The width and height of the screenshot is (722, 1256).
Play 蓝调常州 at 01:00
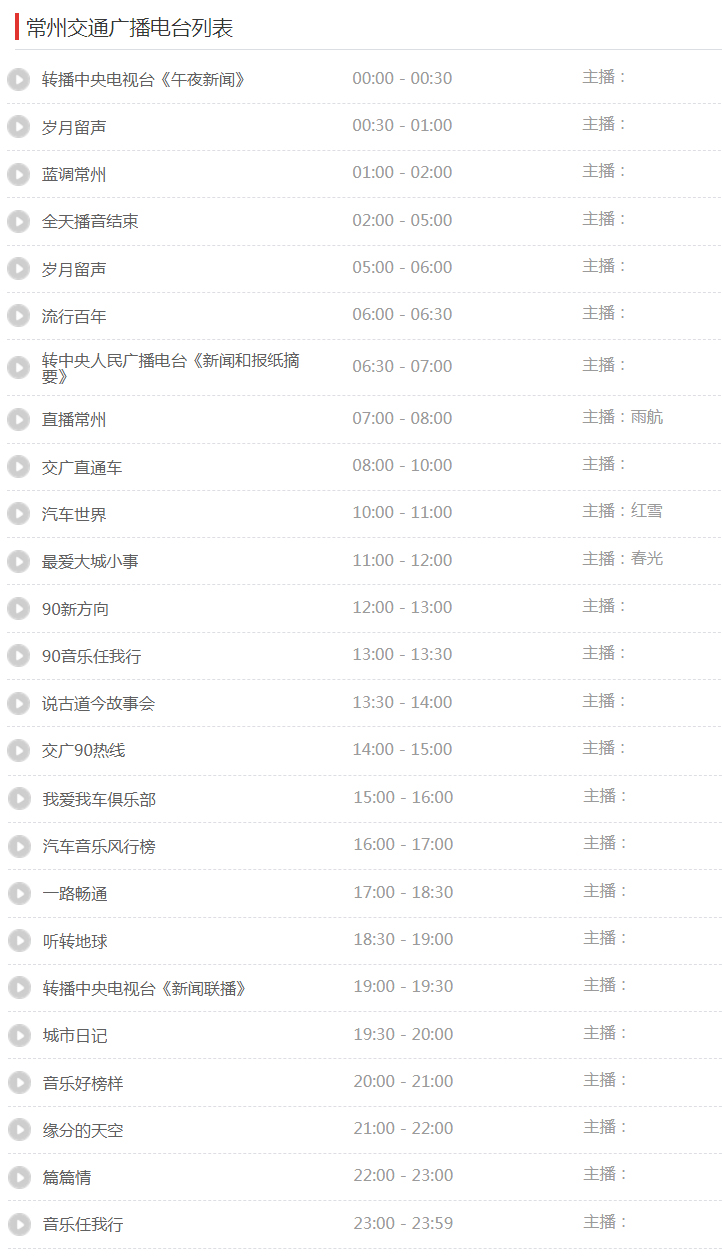click(19, 174)
